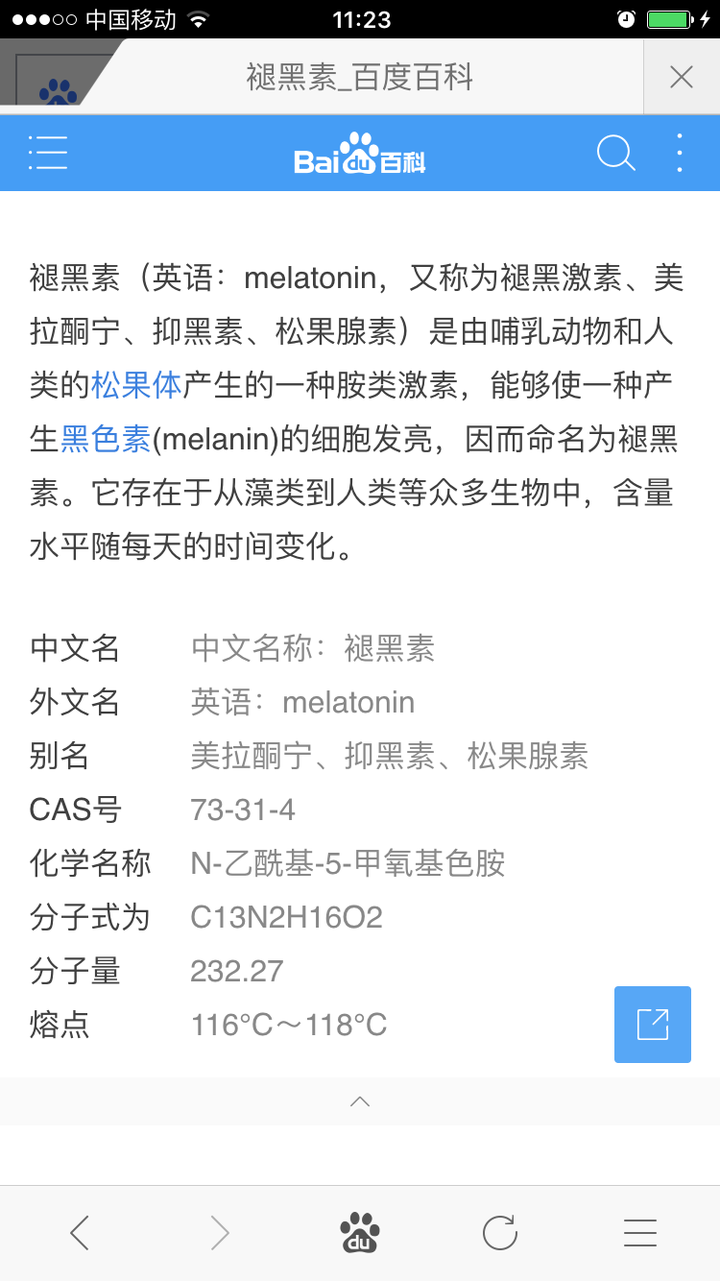Image resolution: width=720 pixels, height=1281 pixels.
Task: Go back to the previous page
Action: 80,1233
